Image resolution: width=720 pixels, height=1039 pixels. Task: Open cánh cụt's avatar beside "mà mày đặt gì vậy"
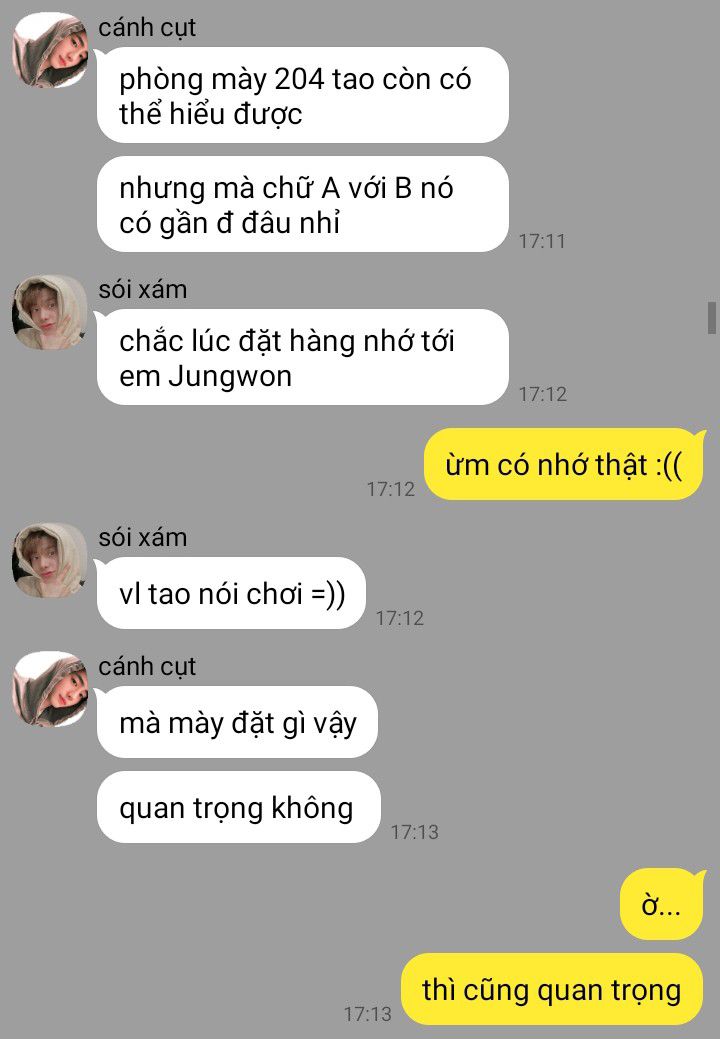pyautogui.click(x=50, y=688)
